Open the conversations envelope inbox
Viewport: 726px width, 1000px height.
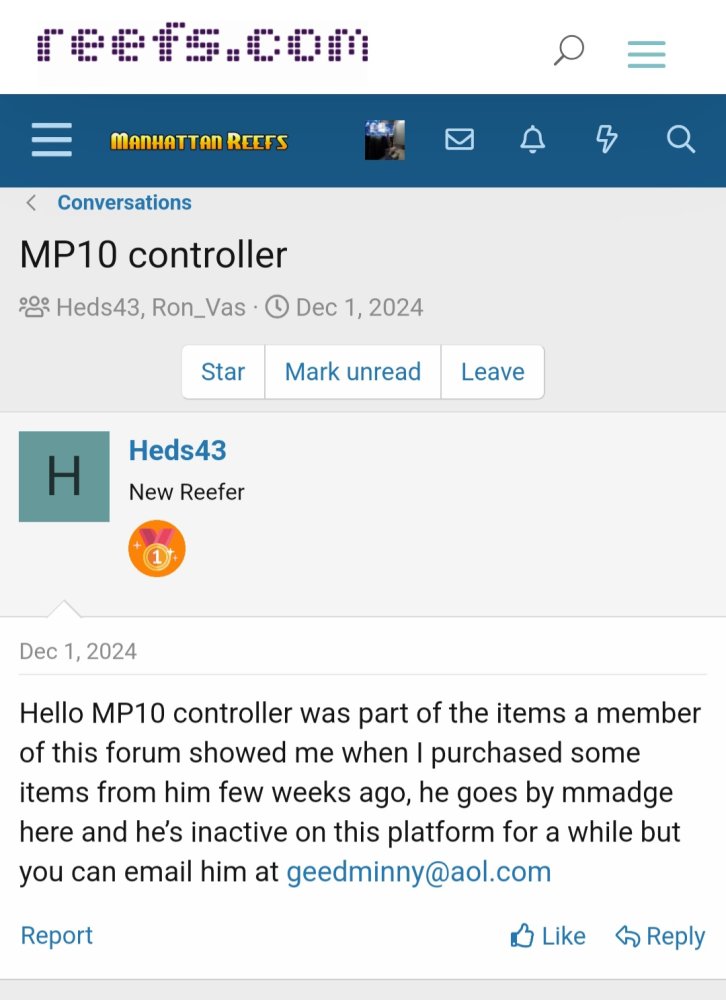(459, 140)
